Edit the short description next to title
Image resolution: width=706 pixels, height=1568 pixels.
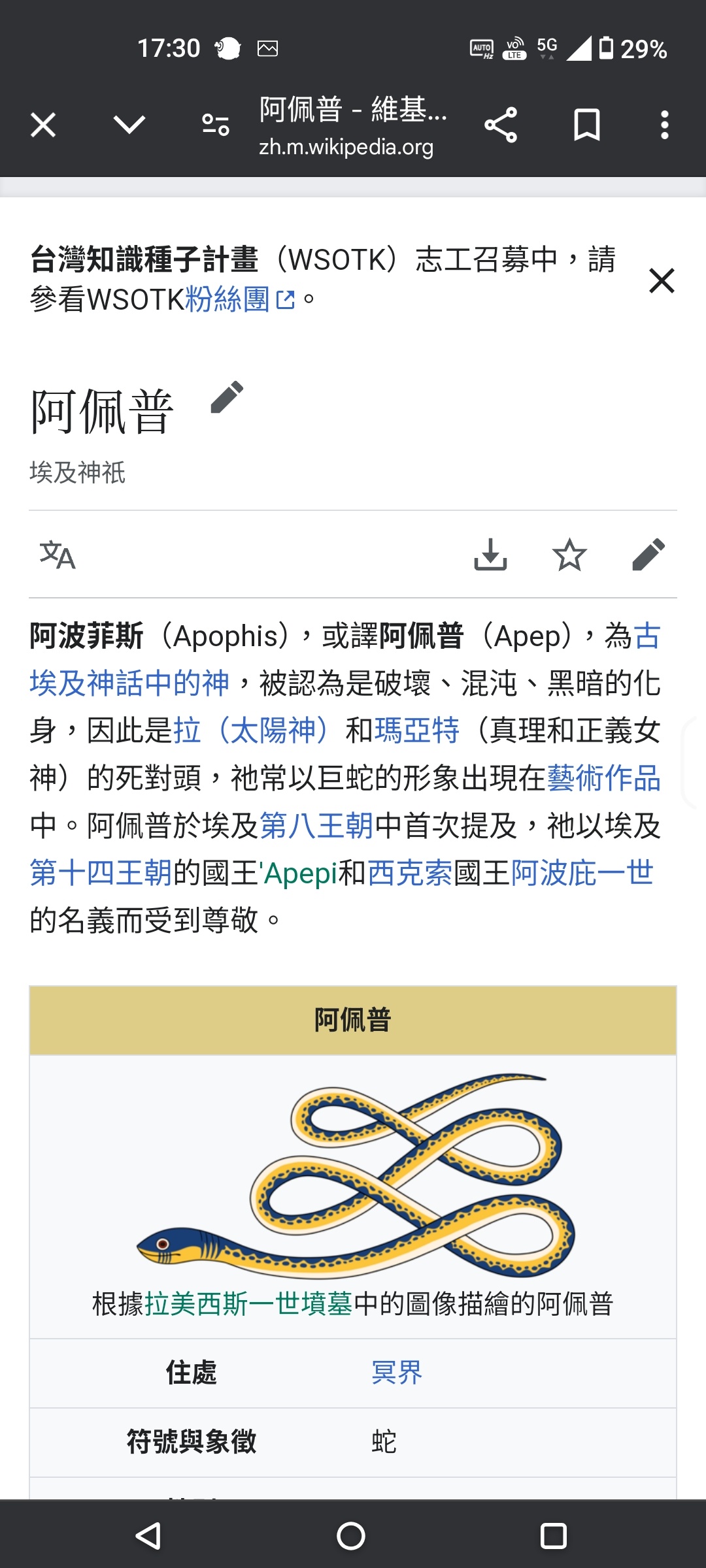pos(227,397)
